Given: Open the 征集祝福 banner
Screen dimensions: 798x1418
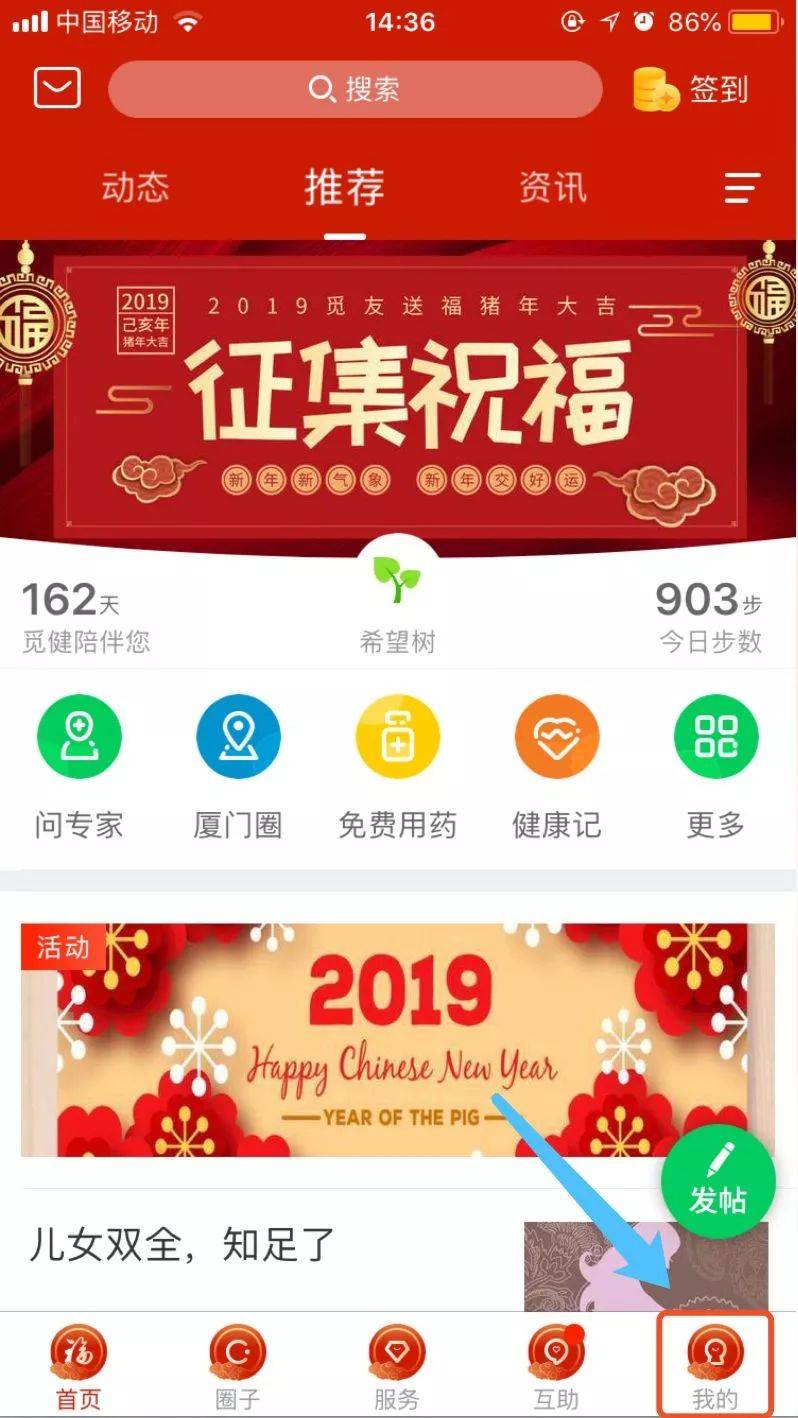Looking at the screenshot, I should coord(399,395).
